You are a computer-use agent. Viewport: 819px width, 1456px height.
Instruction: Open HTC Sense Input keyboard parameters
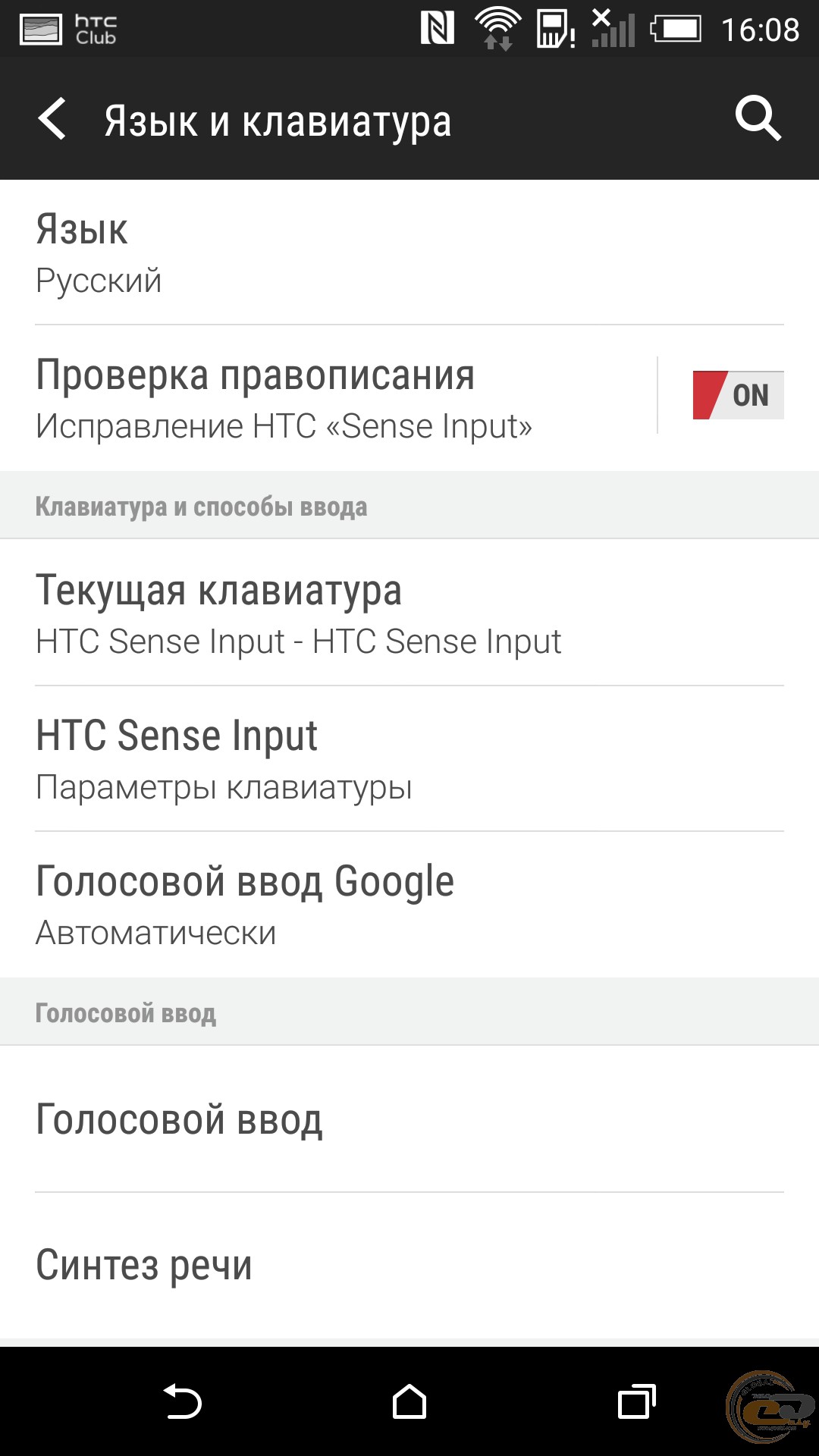pos(409,759)
